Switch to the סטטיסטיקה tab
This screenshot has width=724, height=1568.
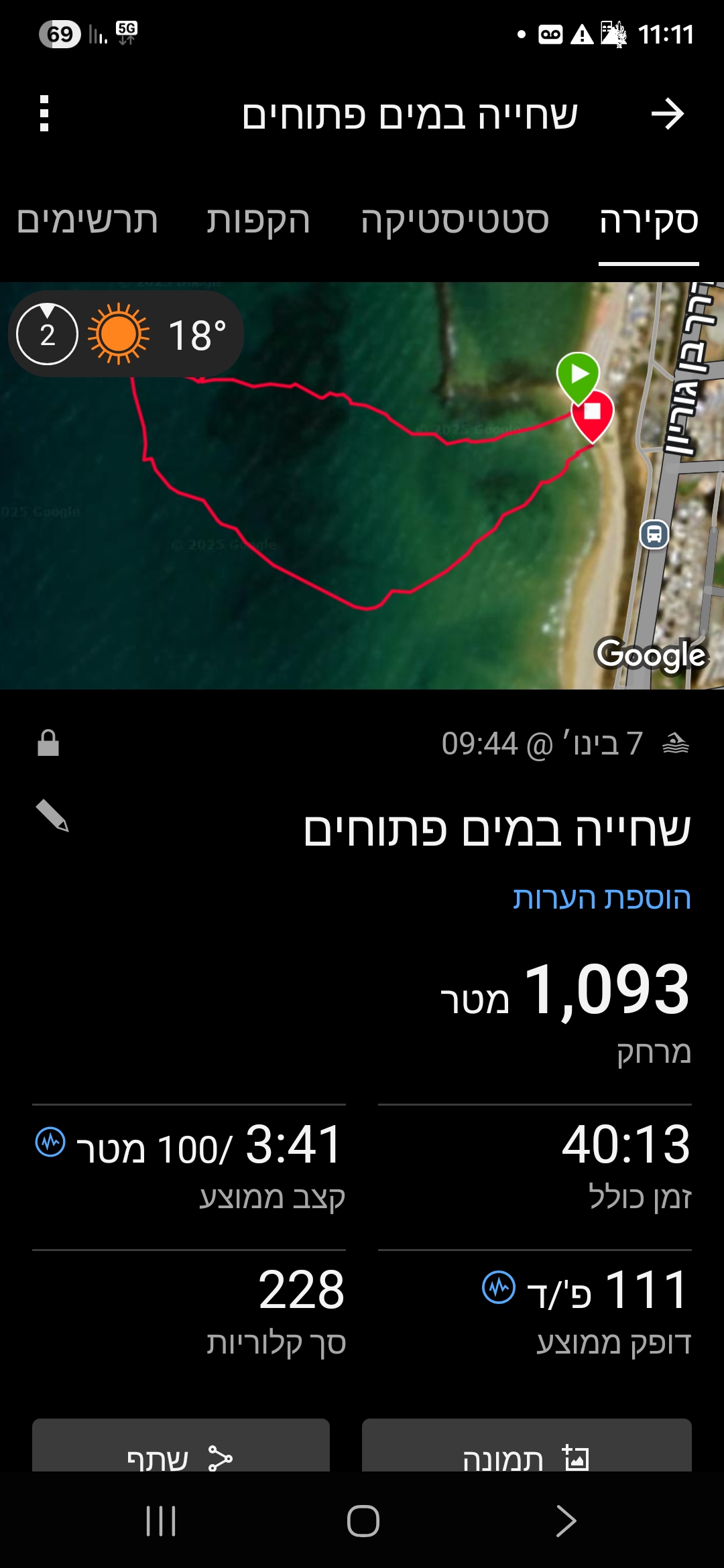[x=455, y=221]
